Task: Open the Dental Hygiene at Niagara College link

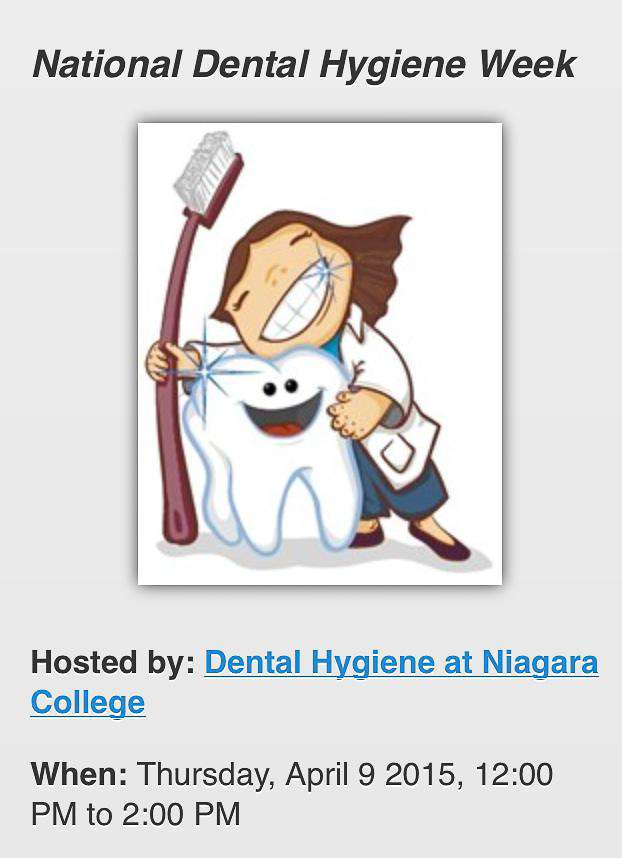Action: click(x=401, y=663)
